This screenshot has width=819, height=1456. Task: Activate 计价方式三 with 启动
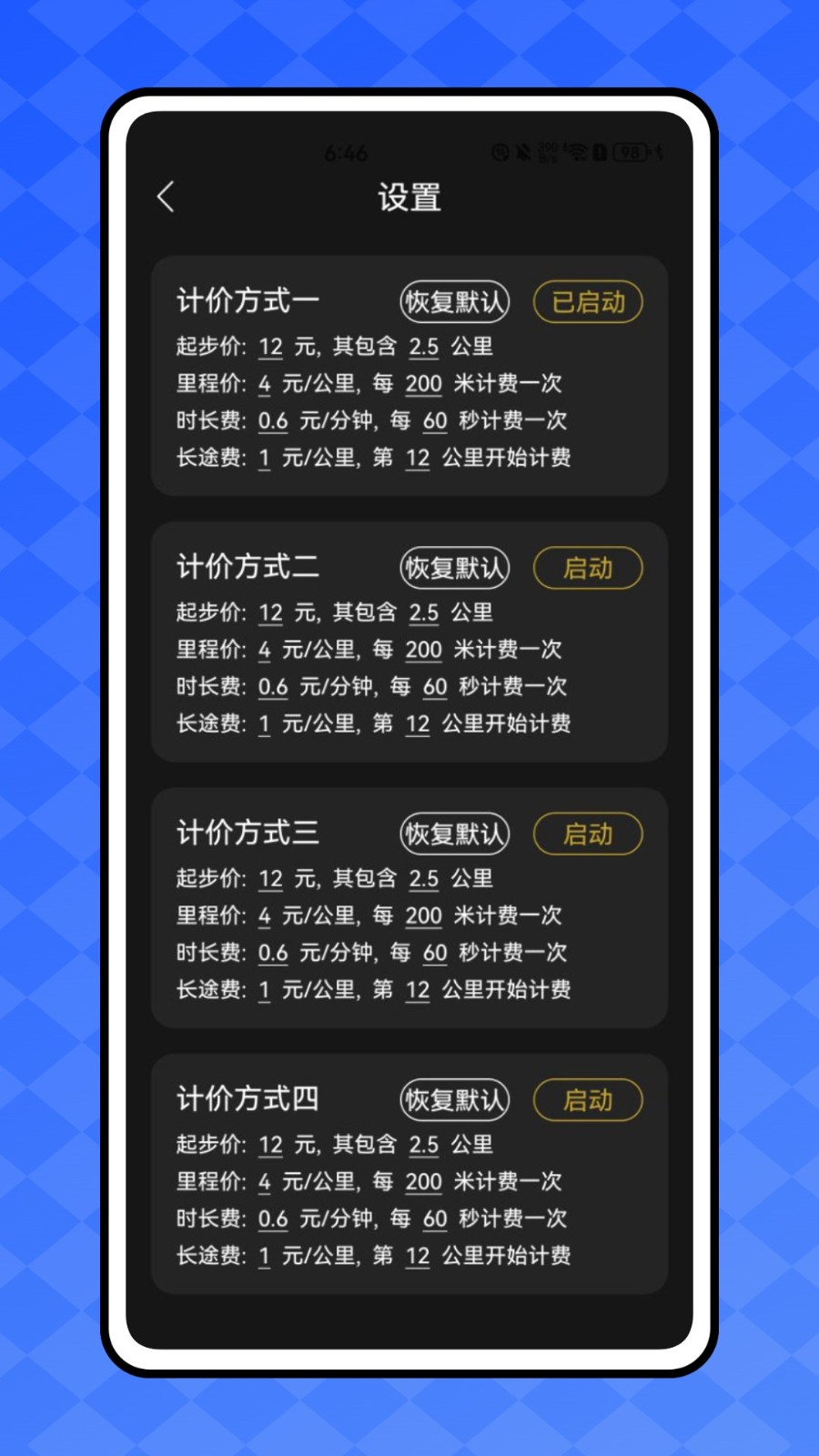tap(588, 834)
